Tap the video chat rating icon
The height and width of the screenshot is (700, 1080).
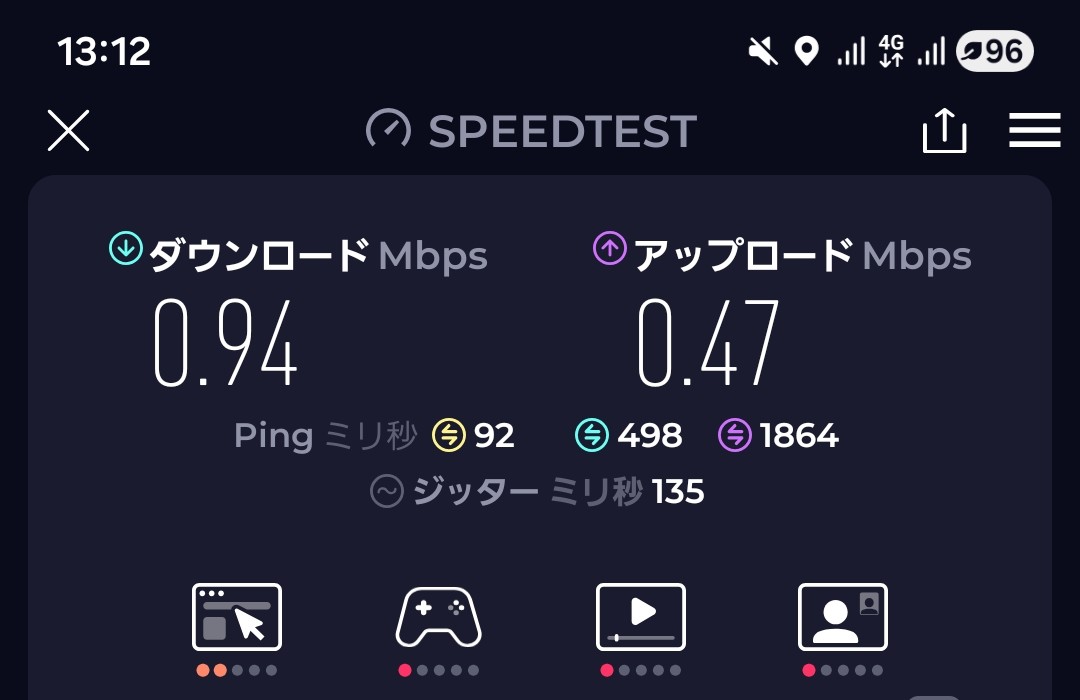tap(842, 617)
